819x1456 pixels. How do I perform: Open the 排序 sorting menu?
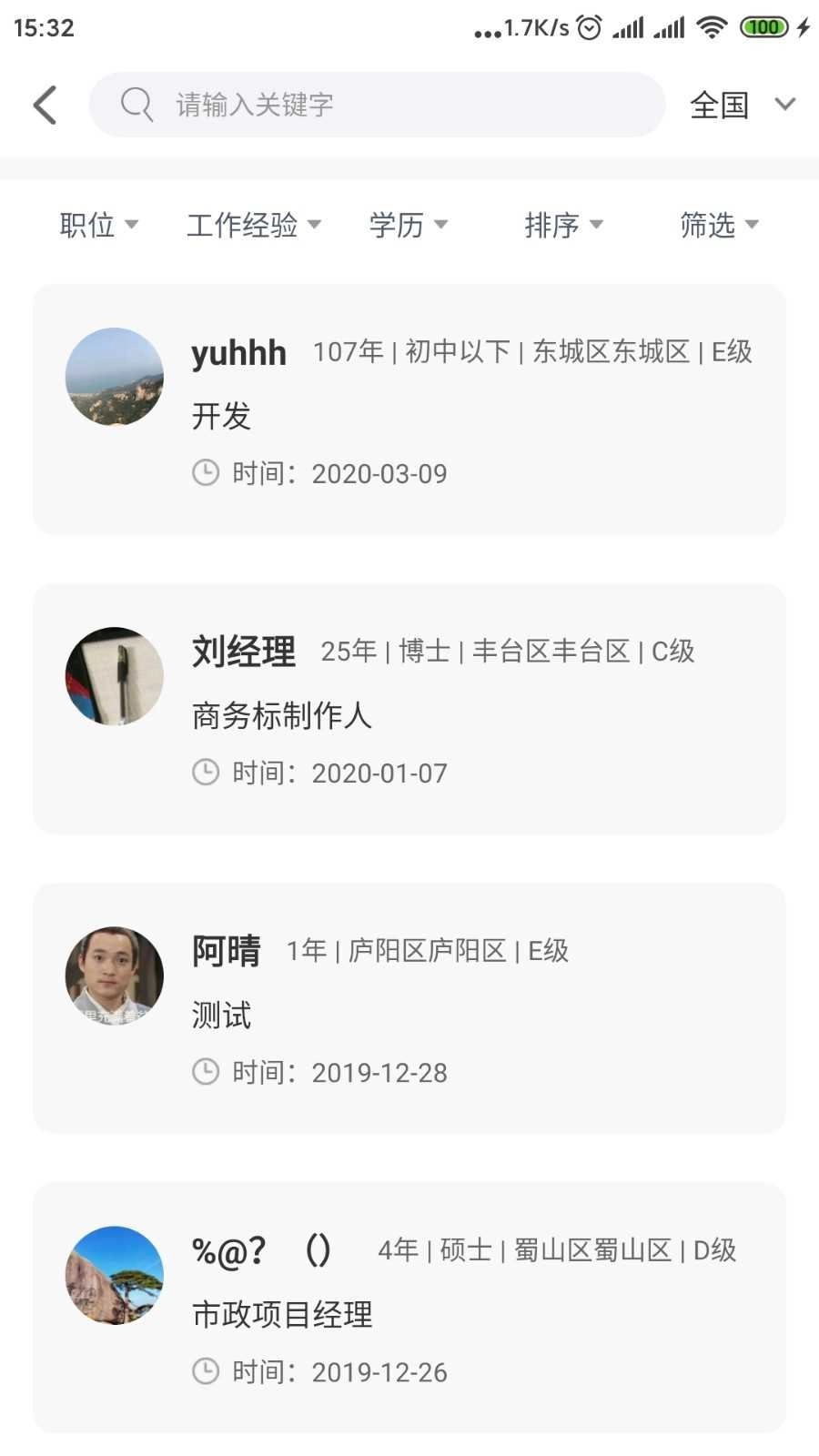(564, 225)
